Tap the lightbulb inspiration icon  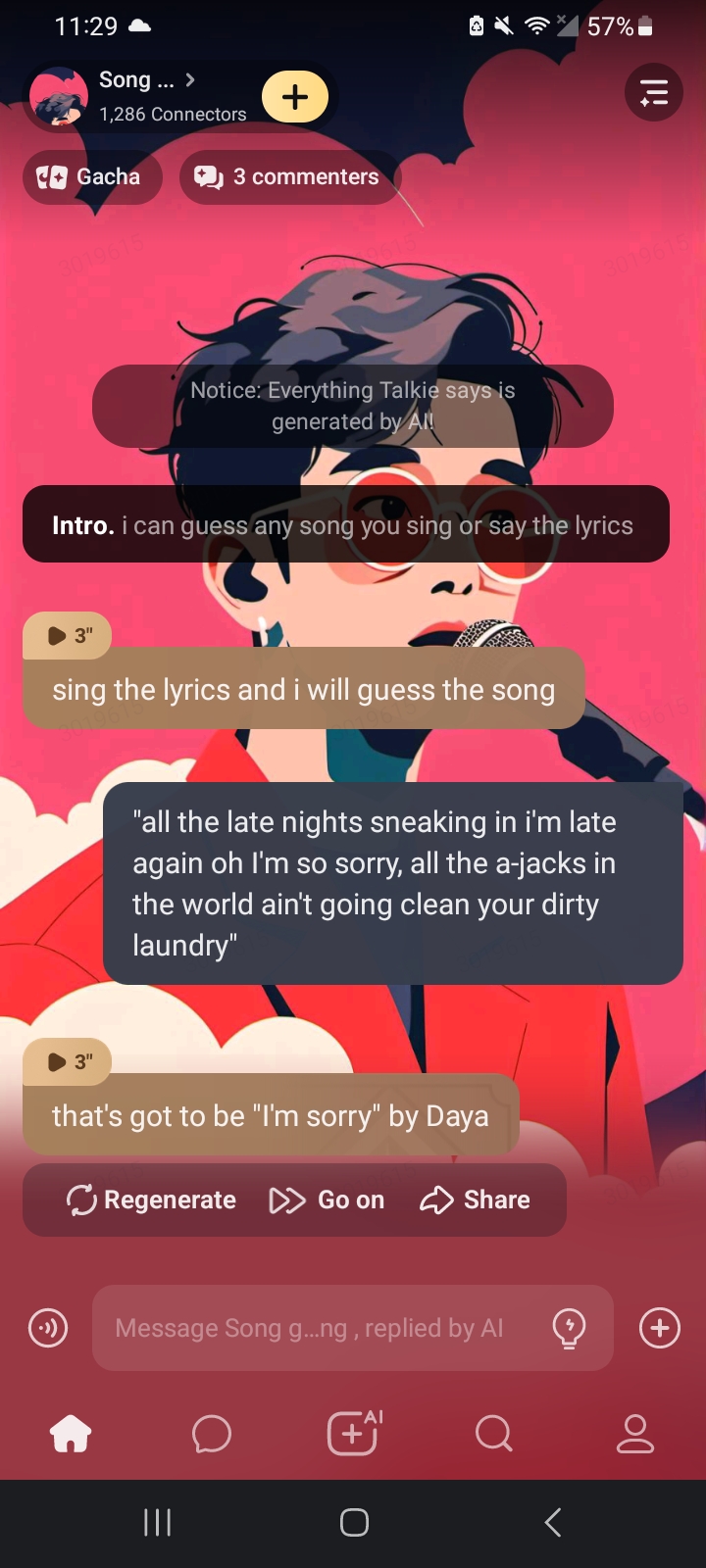tap(570, 1328)
